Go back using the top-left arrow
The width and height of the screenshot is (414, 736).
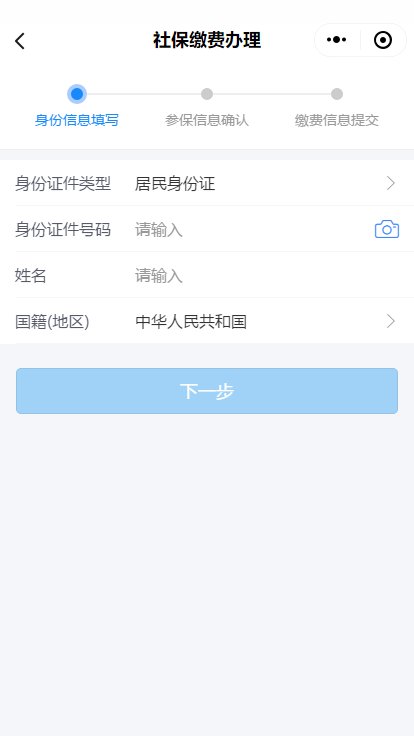(20, 41)
